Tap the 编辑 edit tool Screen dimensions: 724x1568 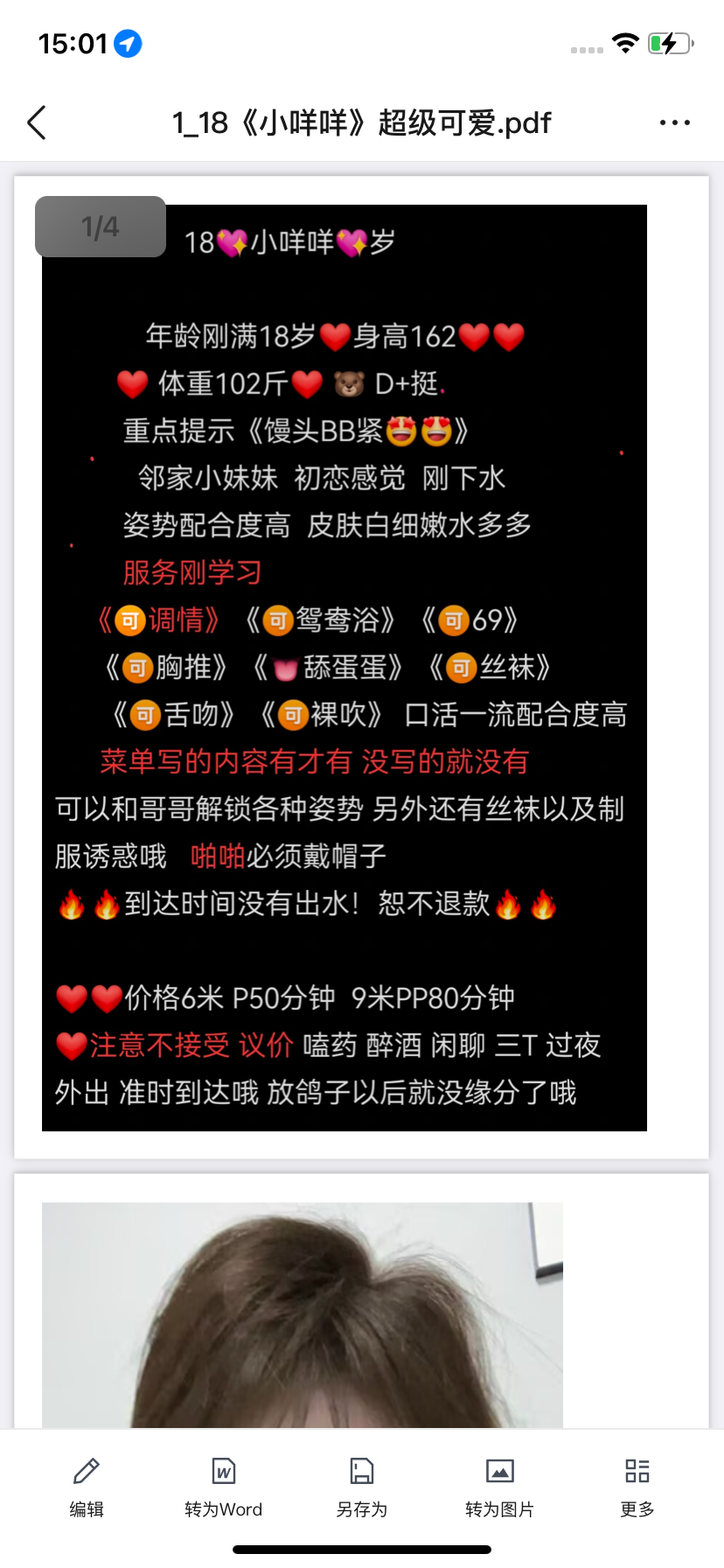(87, 1486)
